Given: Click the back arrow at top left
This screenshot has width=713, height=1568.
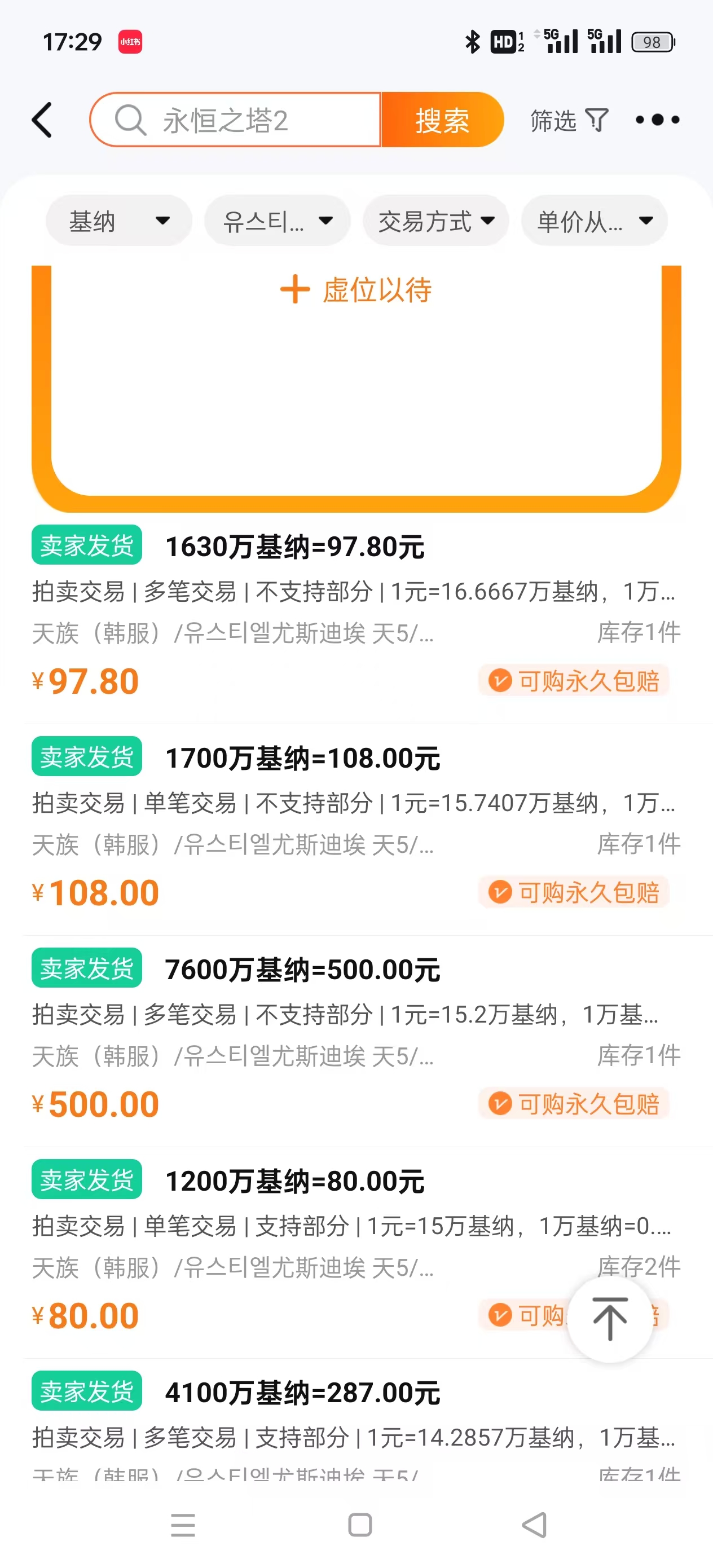Looking at the screenshot, I should (41, 120).
